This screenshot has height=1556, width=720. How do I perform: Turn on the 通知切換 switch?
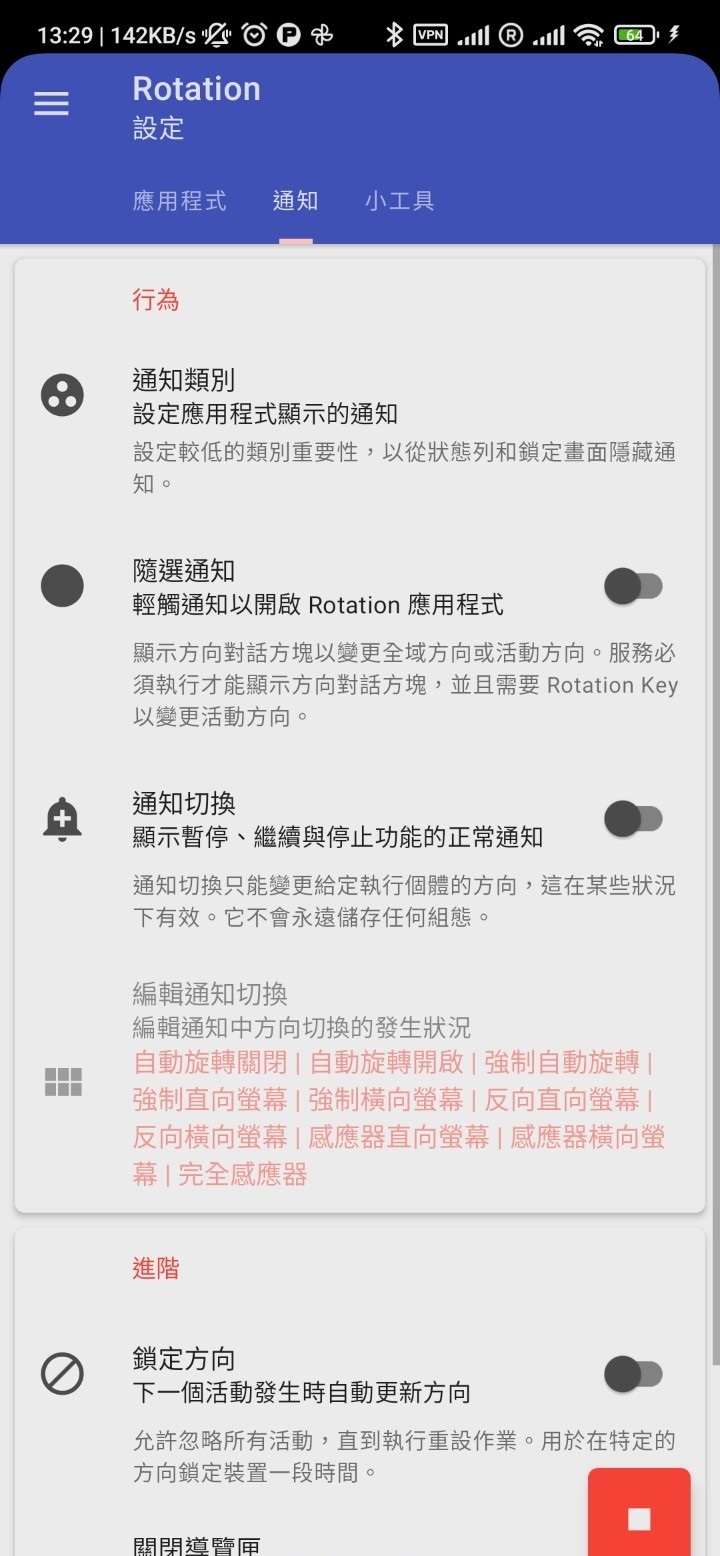[x=634, y=817]
